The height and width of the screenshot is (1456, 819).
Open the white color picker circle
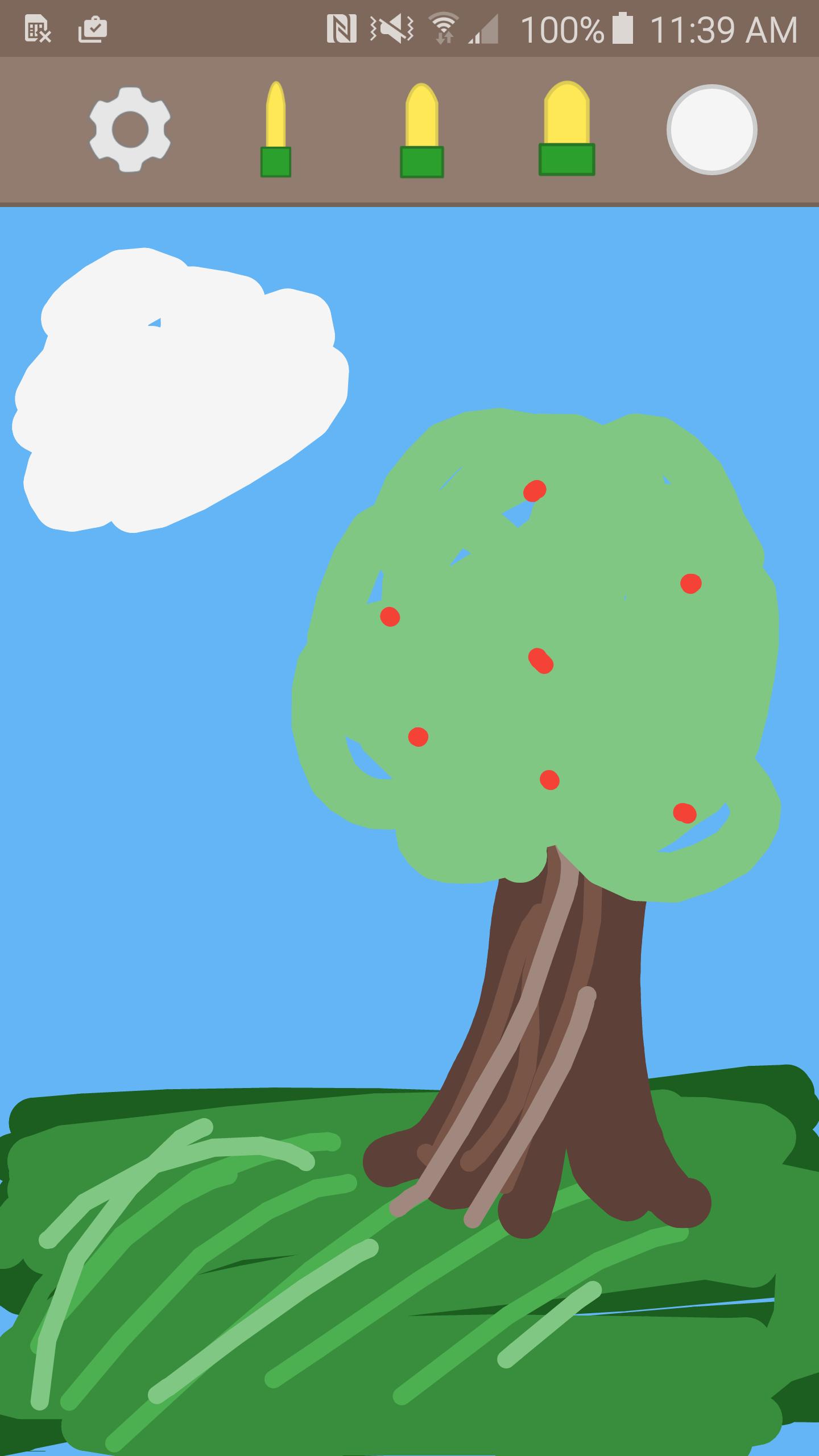[712, 130]
